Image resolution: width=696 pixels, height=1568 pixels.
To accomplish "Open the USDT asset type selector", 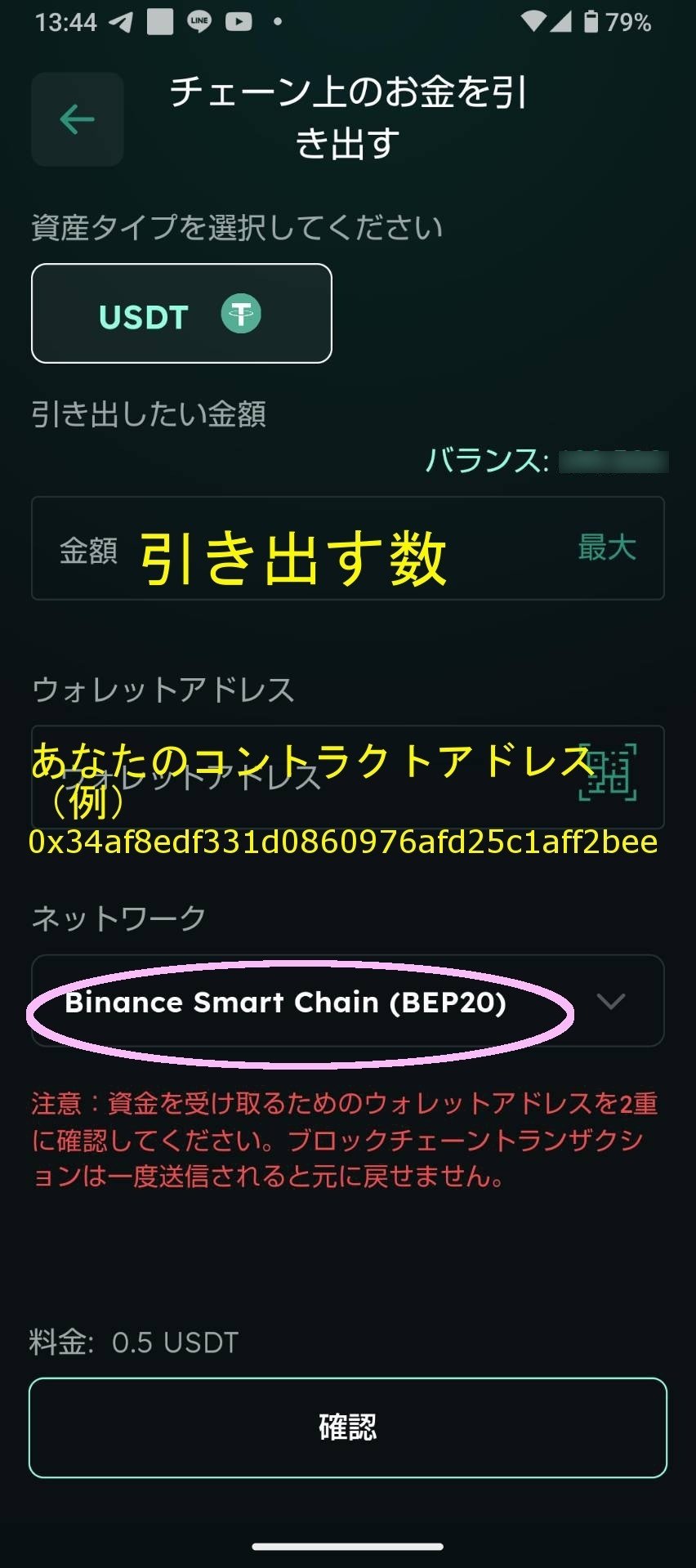I will point(181,314).
